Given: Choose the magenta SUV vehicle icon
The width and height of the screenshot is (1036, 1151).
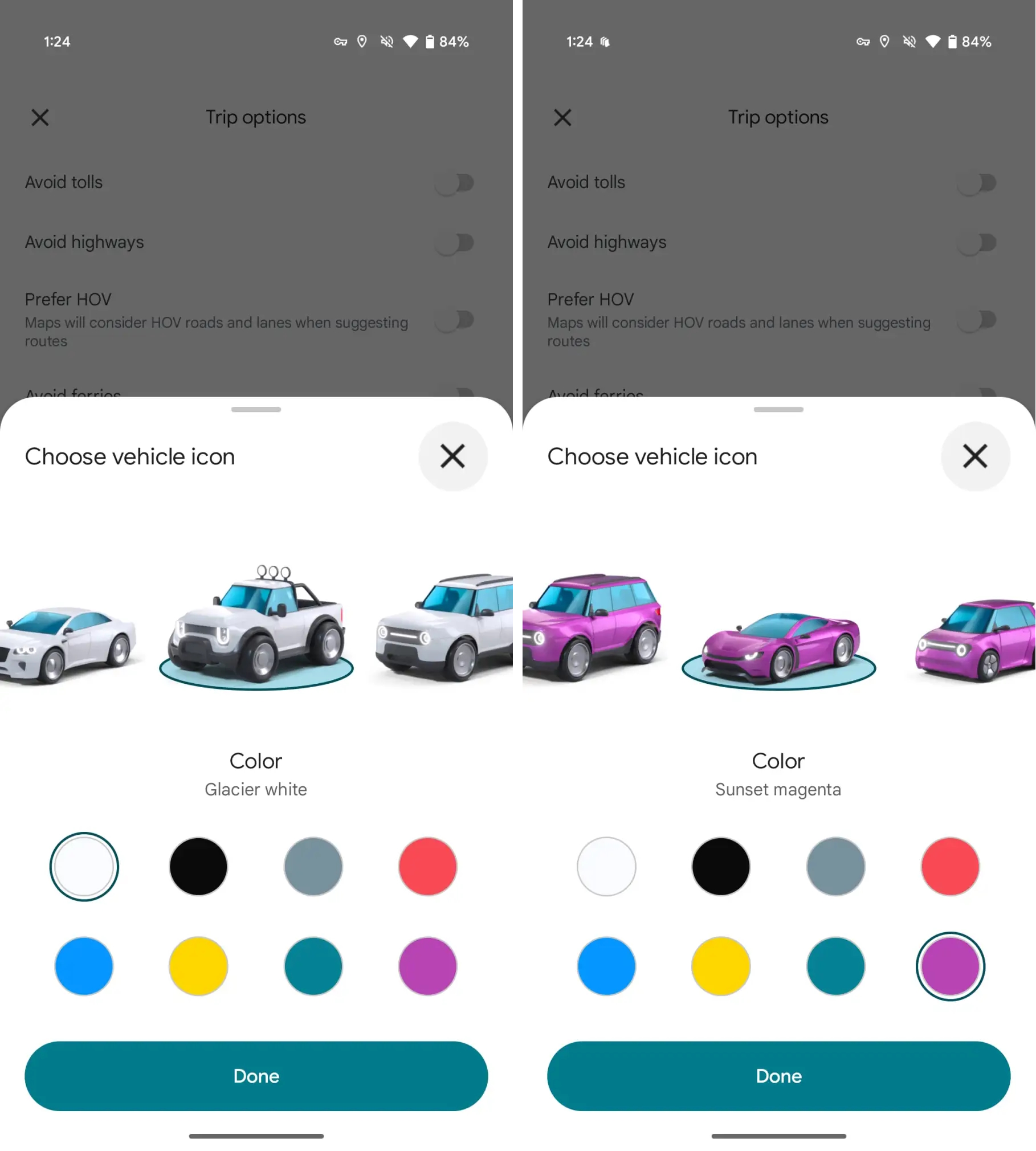Looking at the screenshot, I should (x=593, y=627).
